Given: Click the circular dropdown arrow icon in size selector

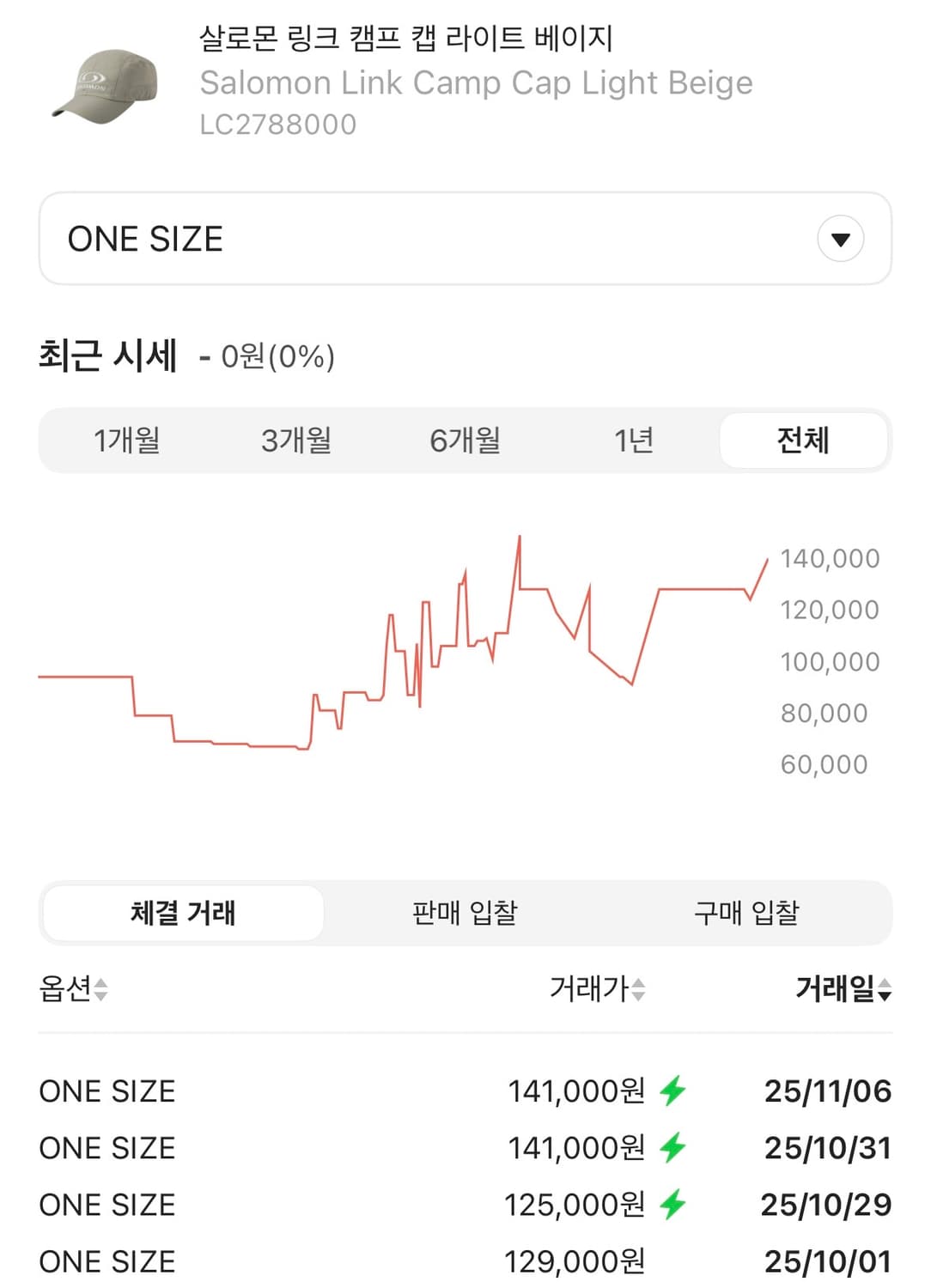Looking at the screenshot, I should (x=839, y=239).
